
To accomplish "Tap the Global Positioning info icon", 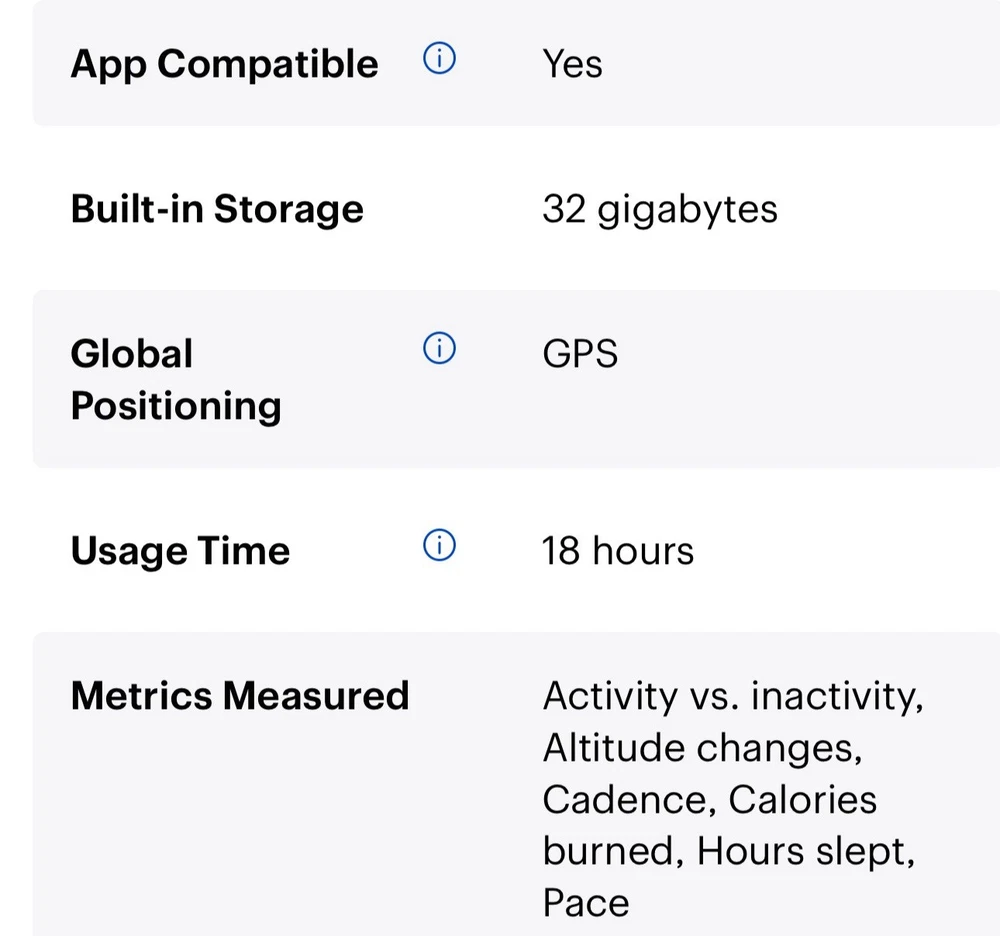I will pos(439,349).
